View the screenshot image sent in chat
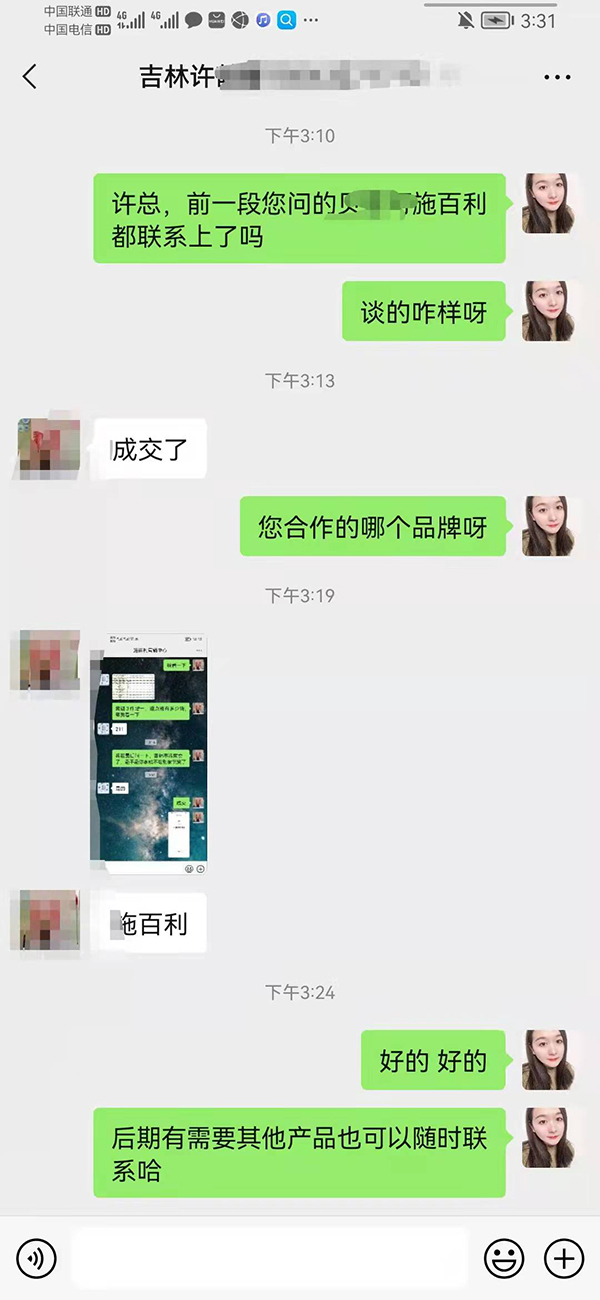Viewport: 600px width, 1300px height. pyautogui.click(x=149, y=748)
